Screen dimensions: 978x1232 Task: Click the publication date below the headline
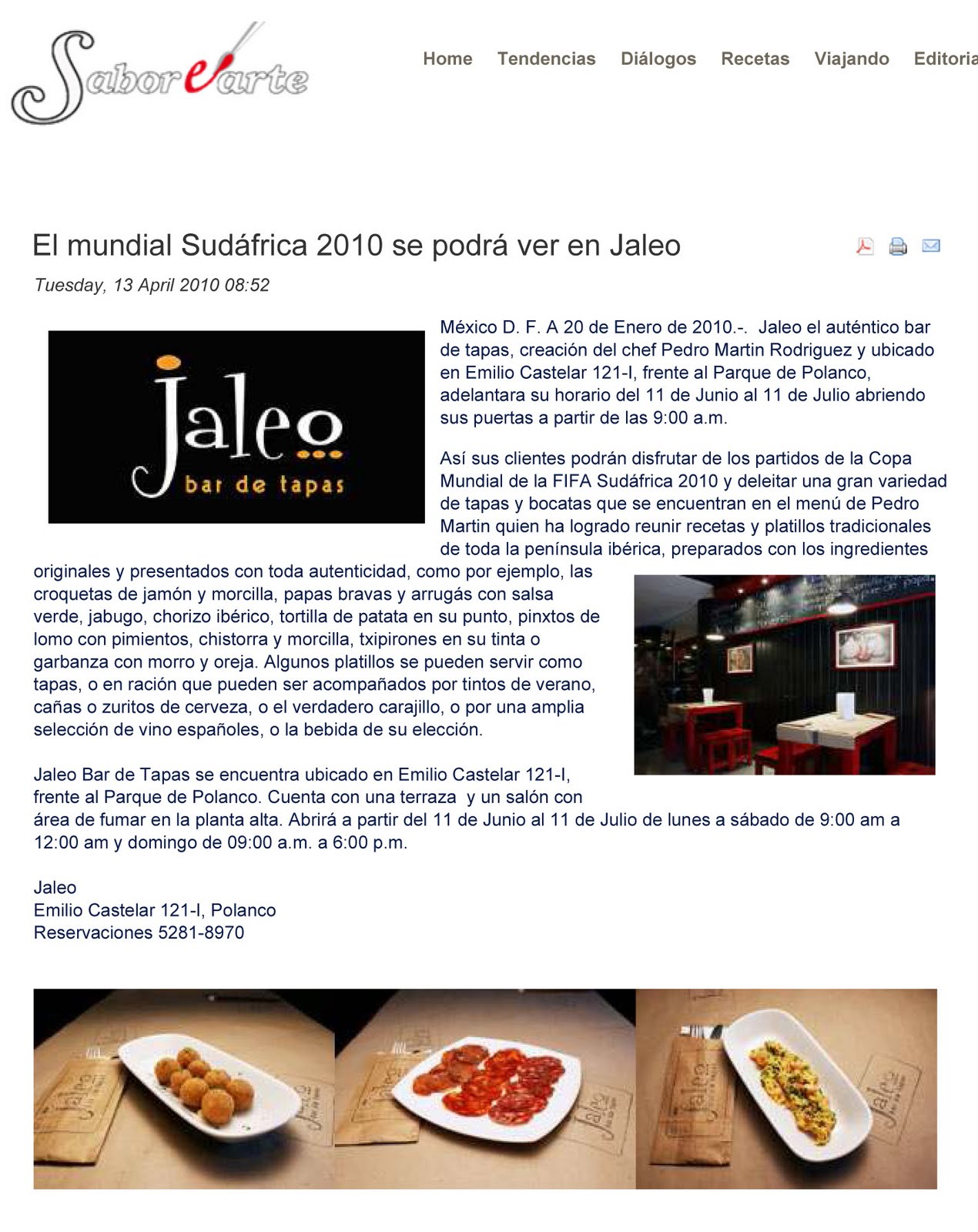pyautogui.click(x=152, y=283)
